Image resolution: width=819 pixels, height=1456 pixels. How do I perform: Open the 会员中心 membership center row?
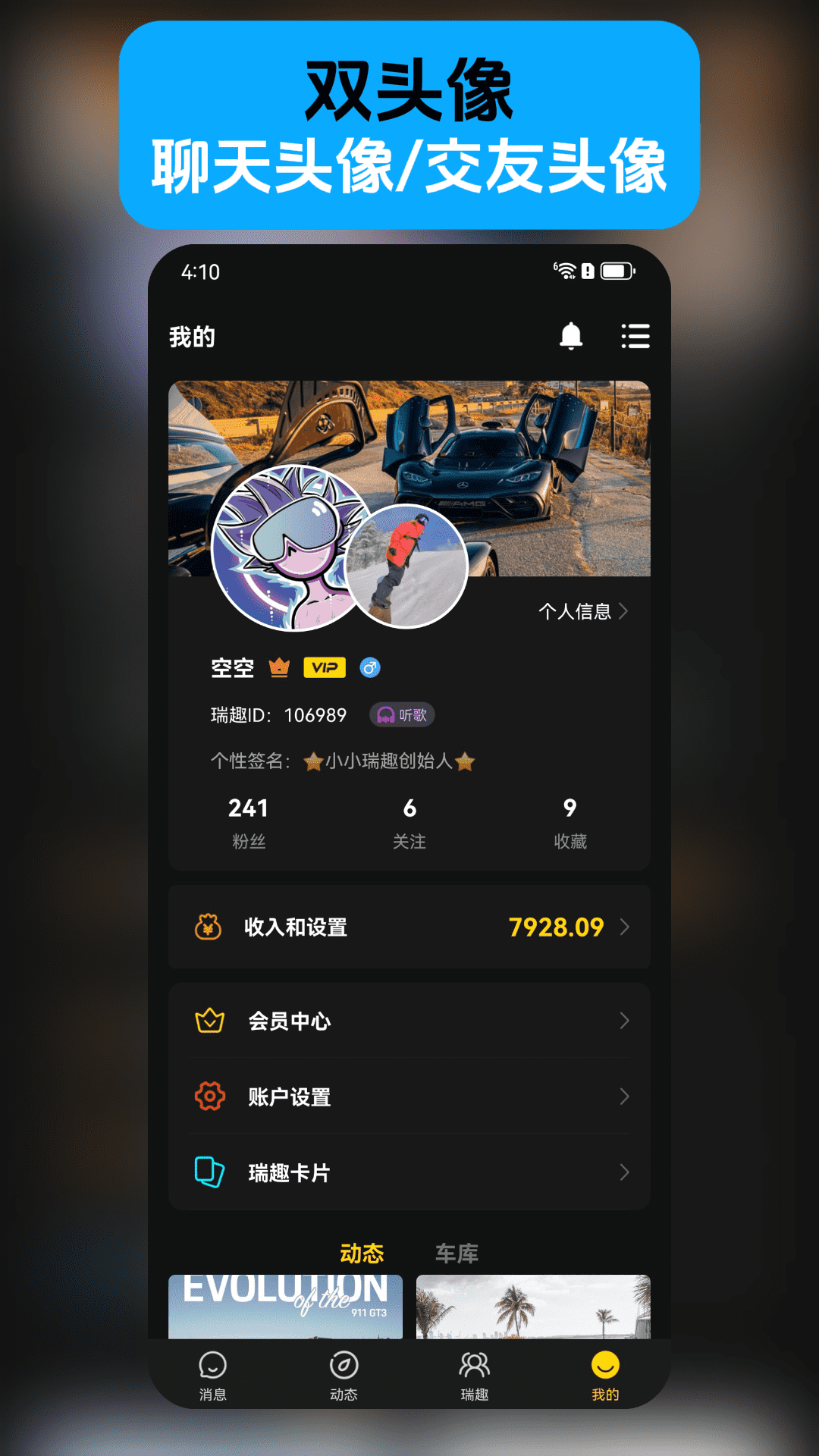pyautogui.click(x=409, y=1021)
